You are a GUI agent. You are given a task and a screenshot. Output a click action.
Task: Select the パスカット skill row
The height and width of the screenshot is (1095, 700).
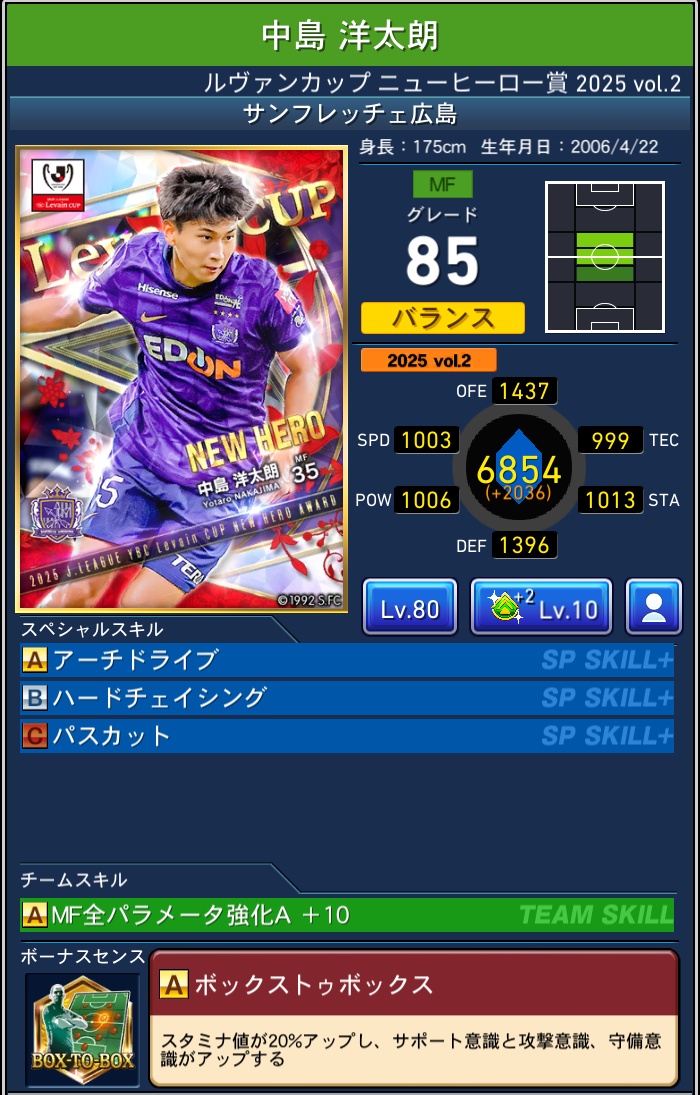346,736
